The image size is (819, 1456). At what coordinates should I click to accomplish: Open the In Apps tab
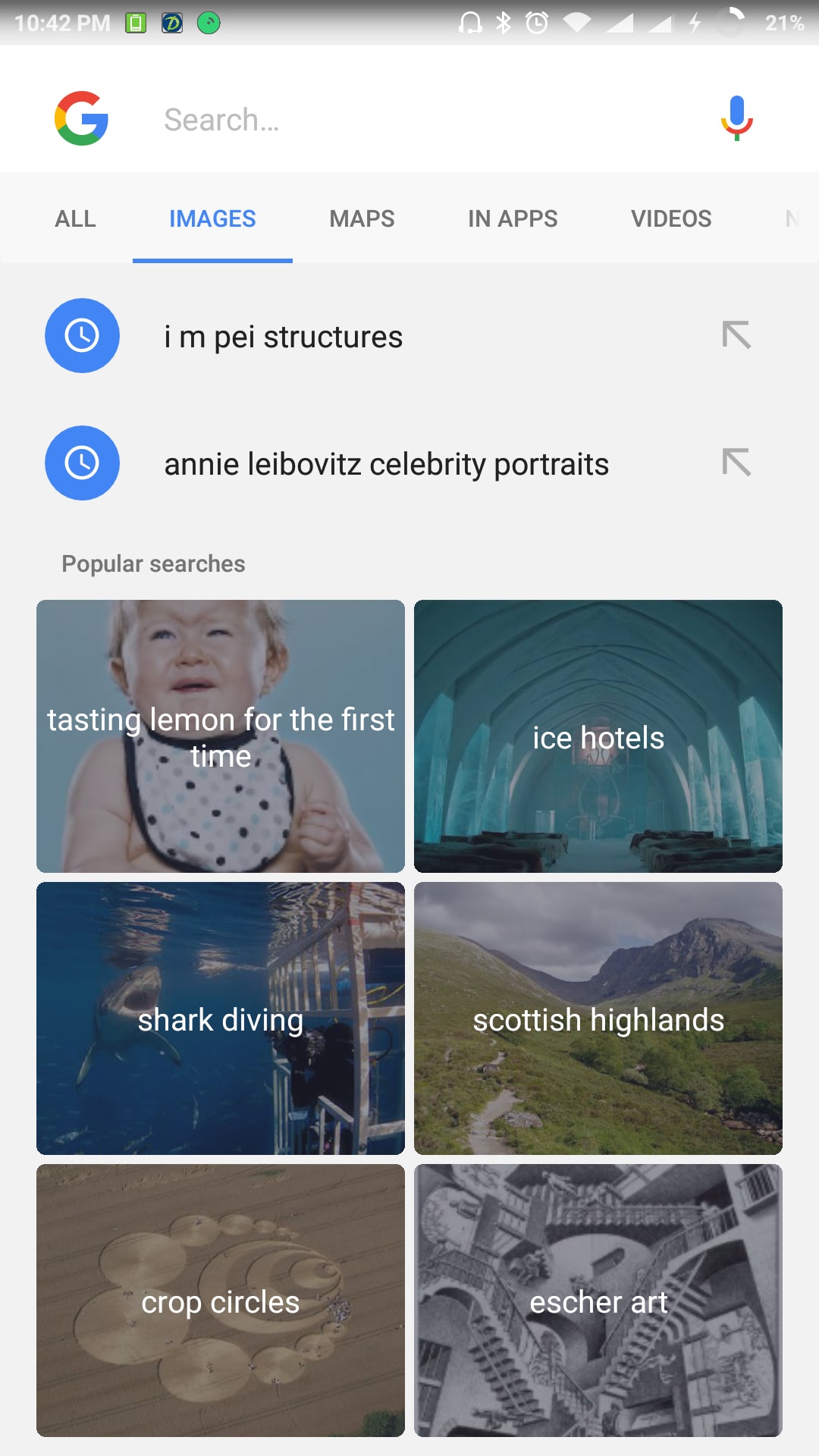tap(513, 219)
